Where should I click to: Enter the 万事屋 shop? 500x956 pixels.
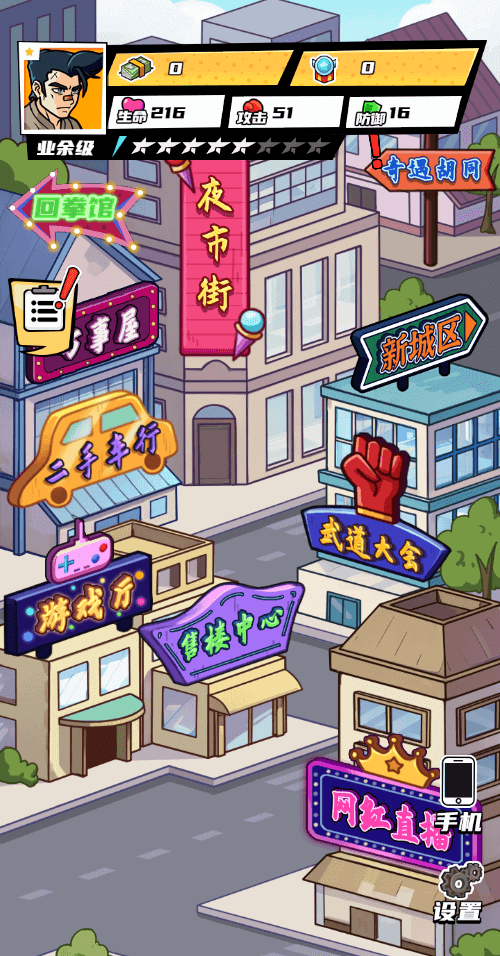click(93, 332)
